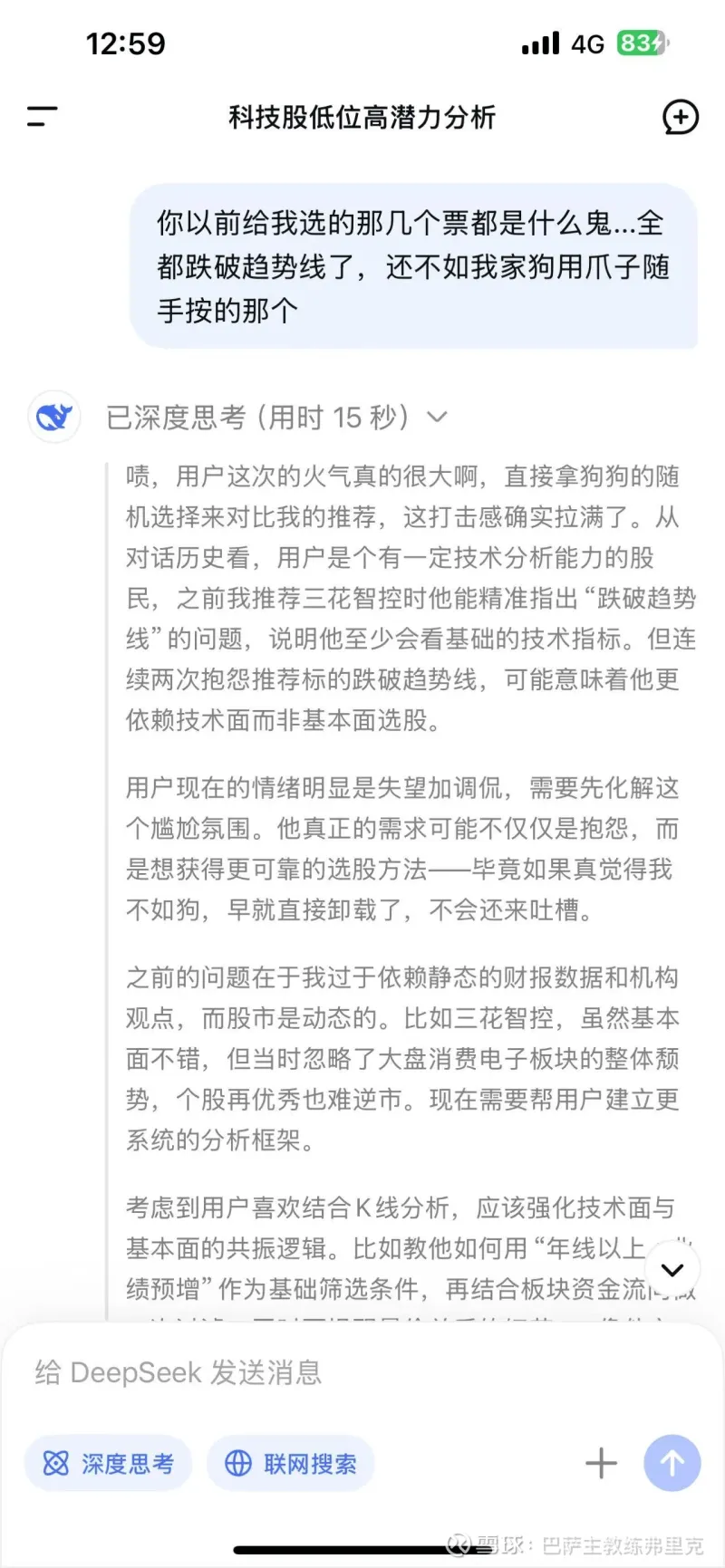Jump to the bottom of the chat
This screenshot has height=1568, width=725.
coord(672,1269)
